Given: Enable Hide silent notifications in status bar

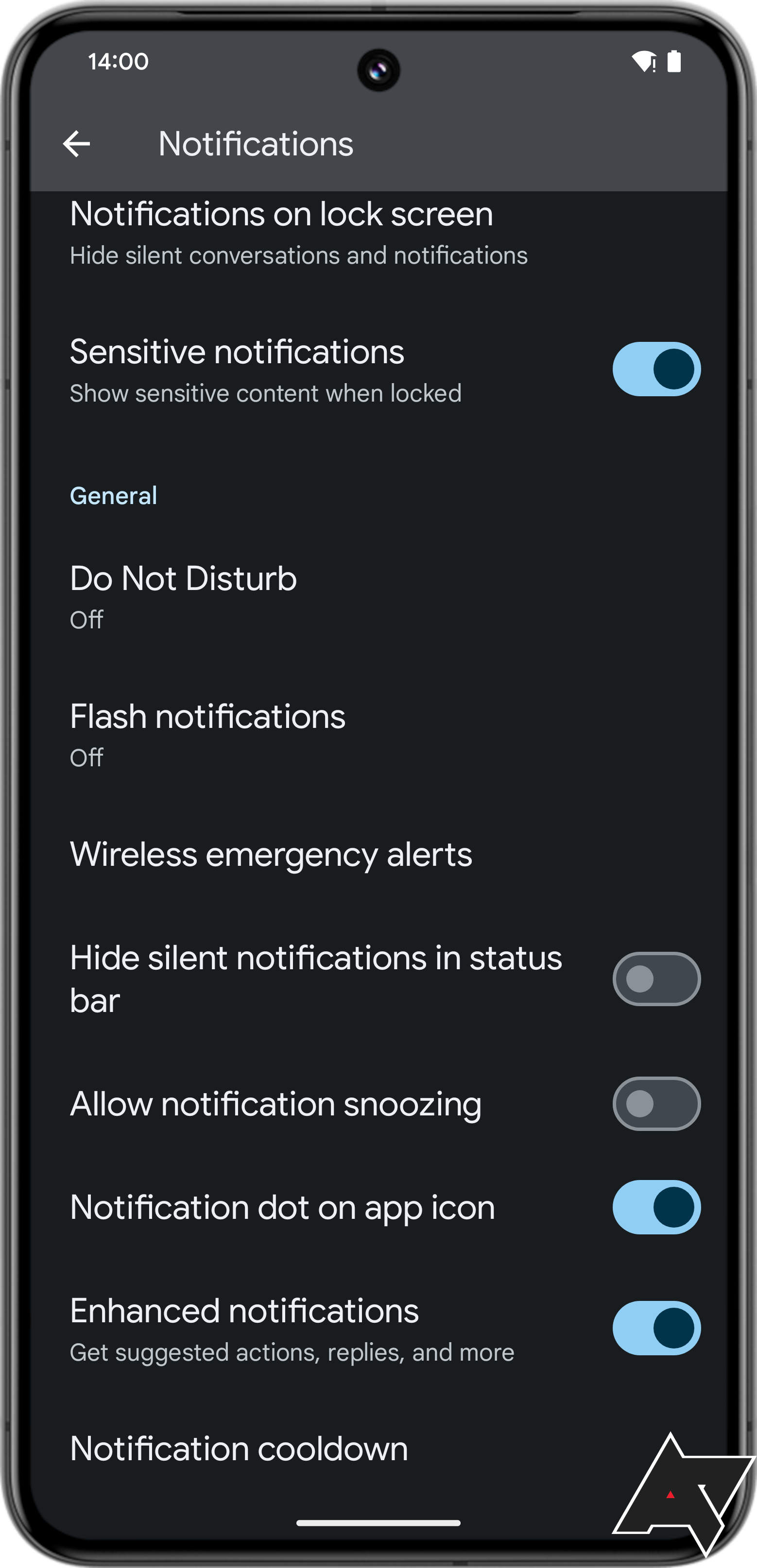Looking at the screenshot, I should [x=656, y=979].
